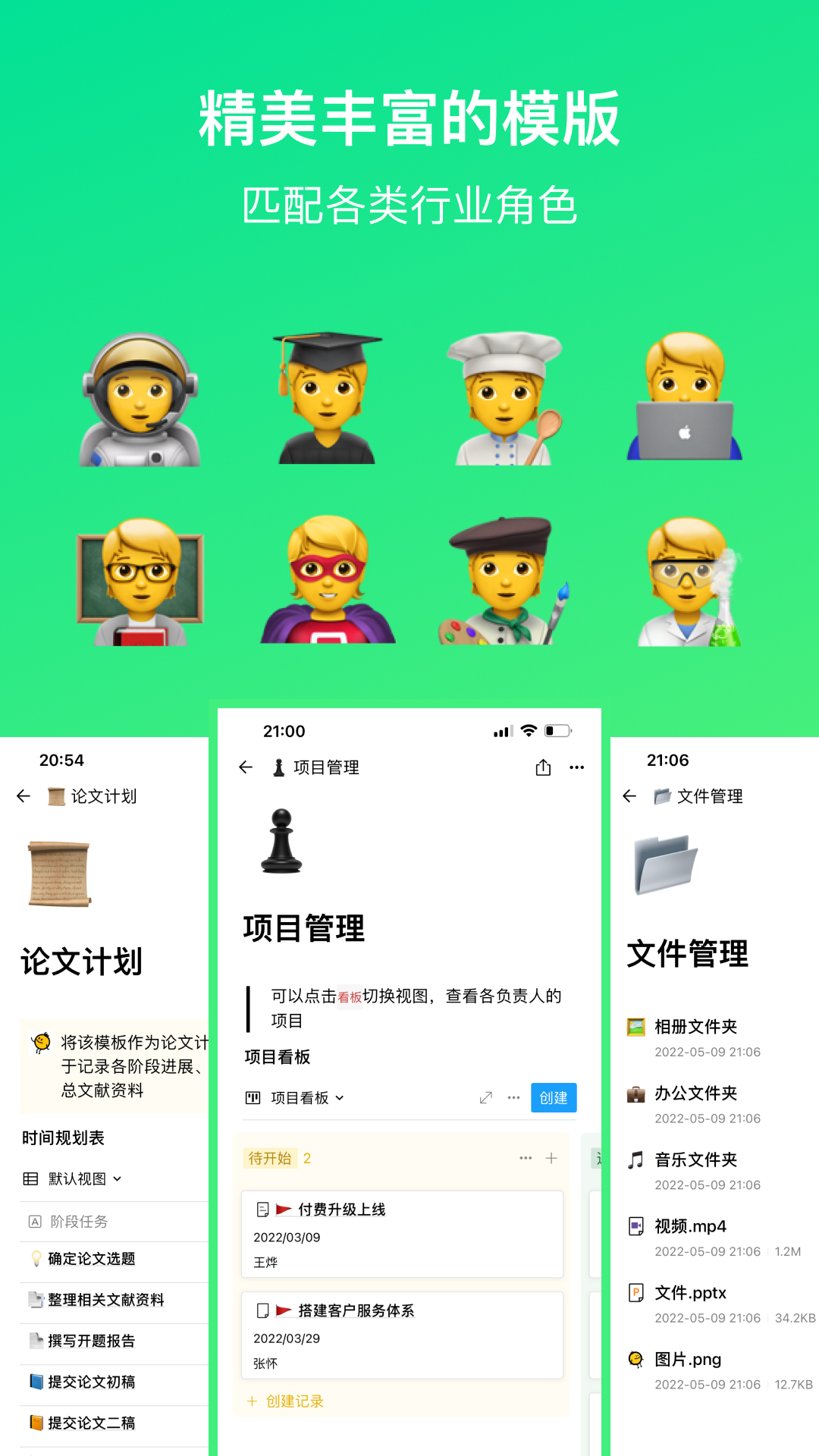This screenshot has width=819, height=1456.
Task: Click the red flag icon on 付费升级上线 card
Action: 284,1209
